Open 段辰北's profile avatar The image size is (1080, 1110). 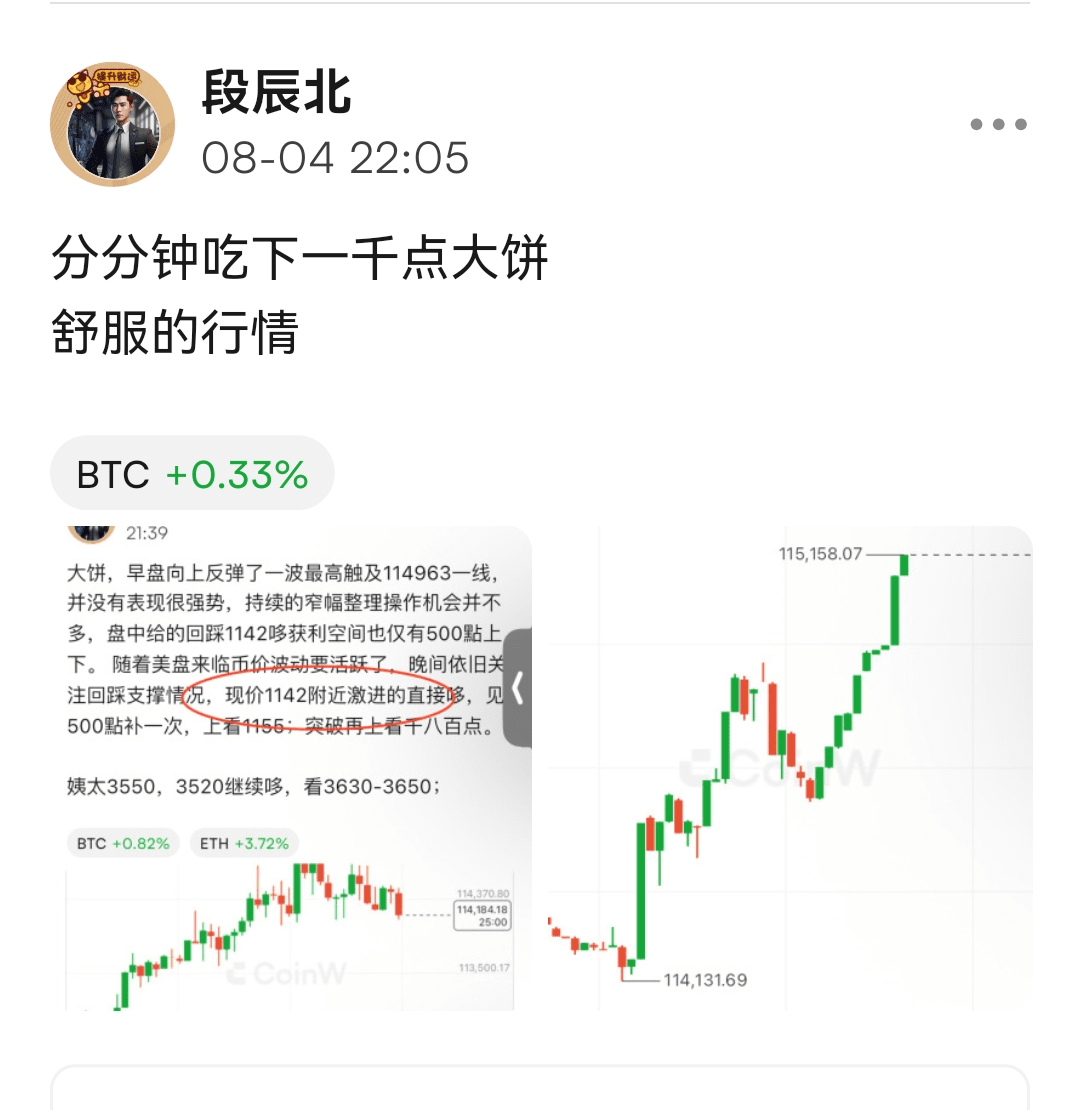pyautogui.click(x=112, y=123)
